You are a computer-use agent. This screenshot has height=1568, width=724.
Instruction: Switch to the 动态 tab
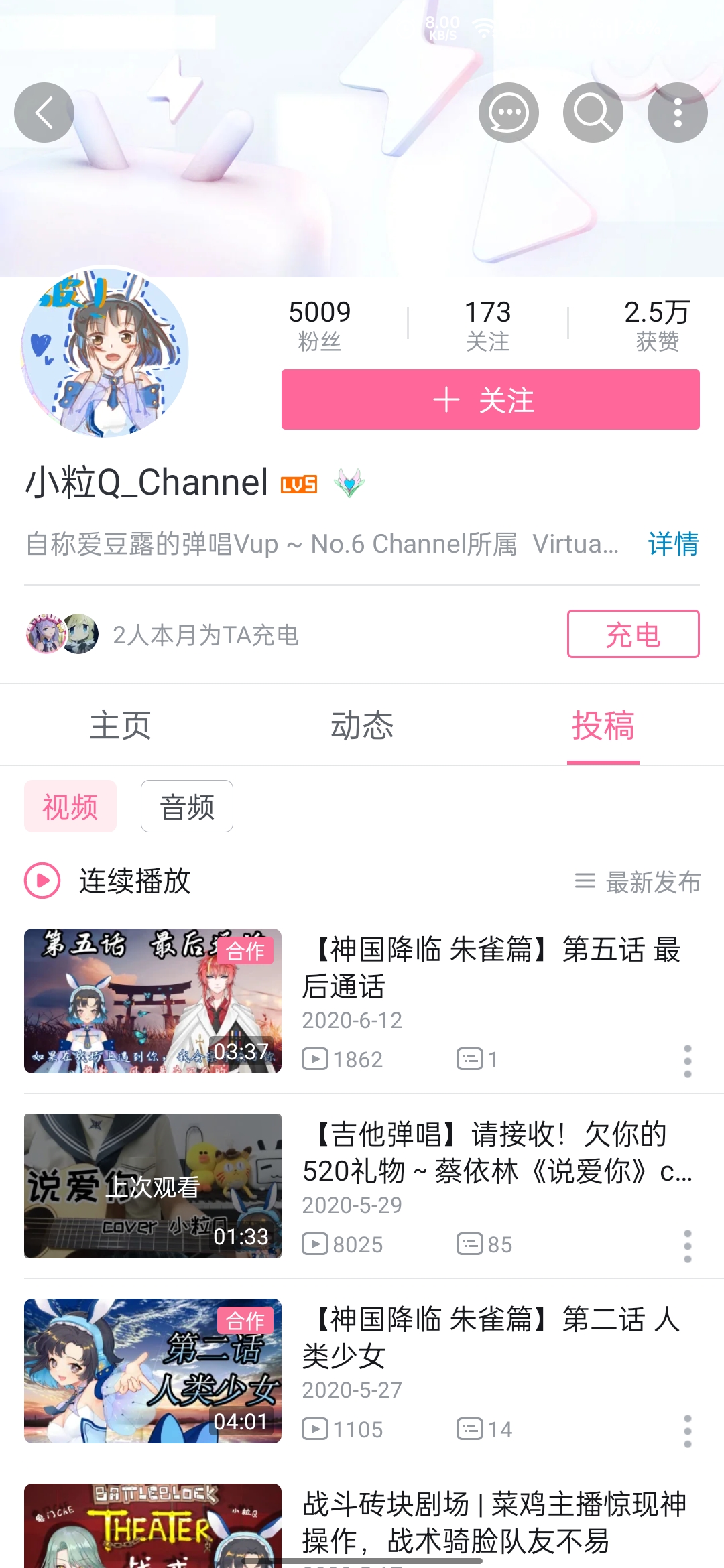pyautogui.click(x=362, y=725)
